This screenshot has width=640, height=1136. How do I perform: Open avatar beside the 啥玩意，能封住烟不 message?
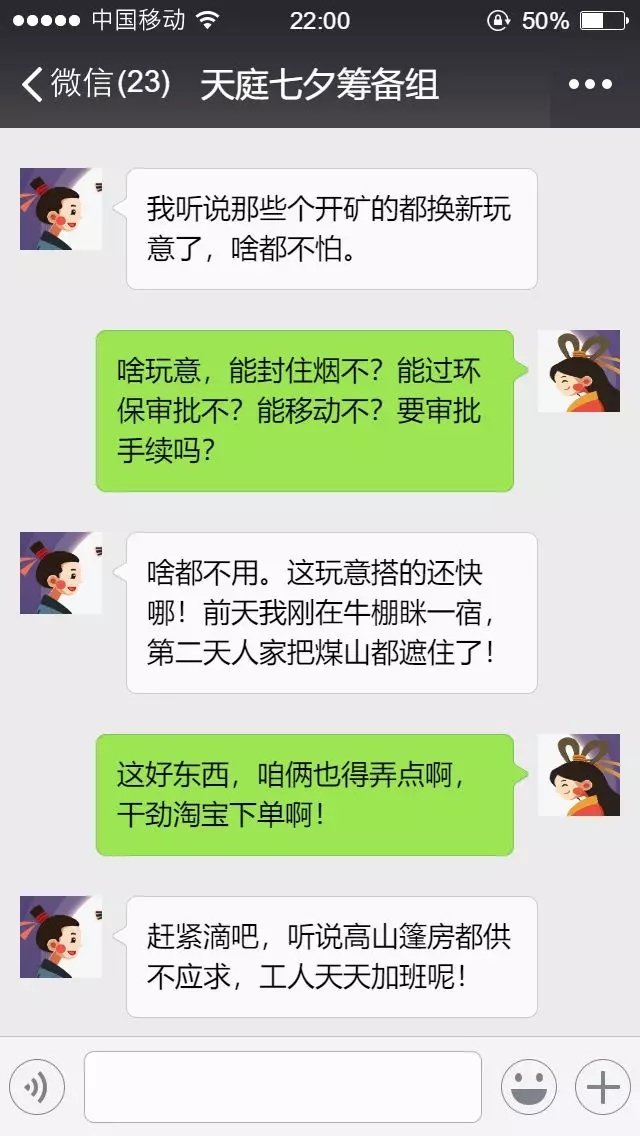tap(579, 371)
